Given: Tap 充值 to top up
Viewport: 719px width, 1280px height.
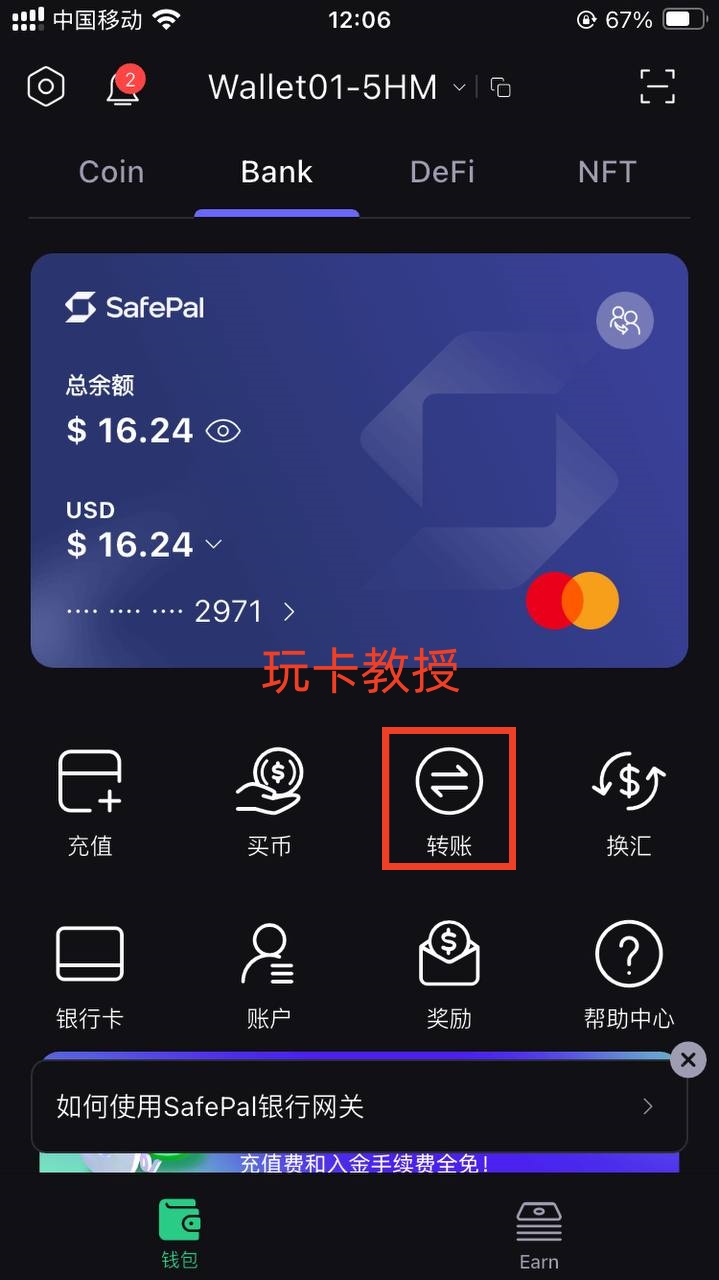Looking at the screenshot, I should click(x=90, y=802).
